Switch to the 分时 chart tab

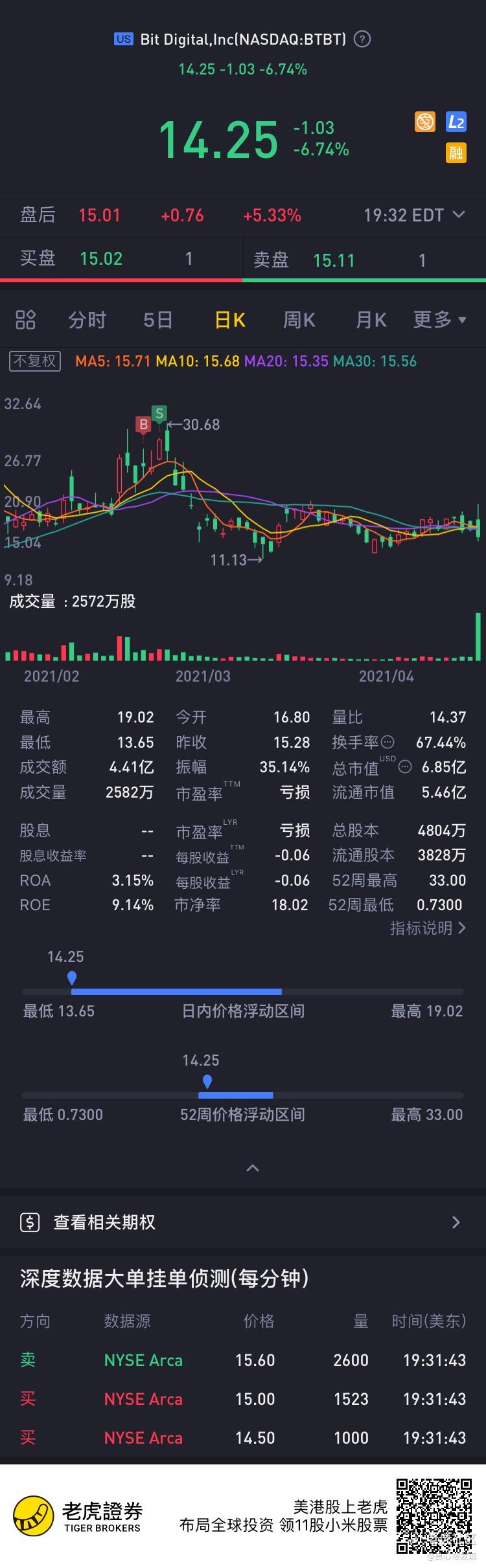[x=87, y=320]
